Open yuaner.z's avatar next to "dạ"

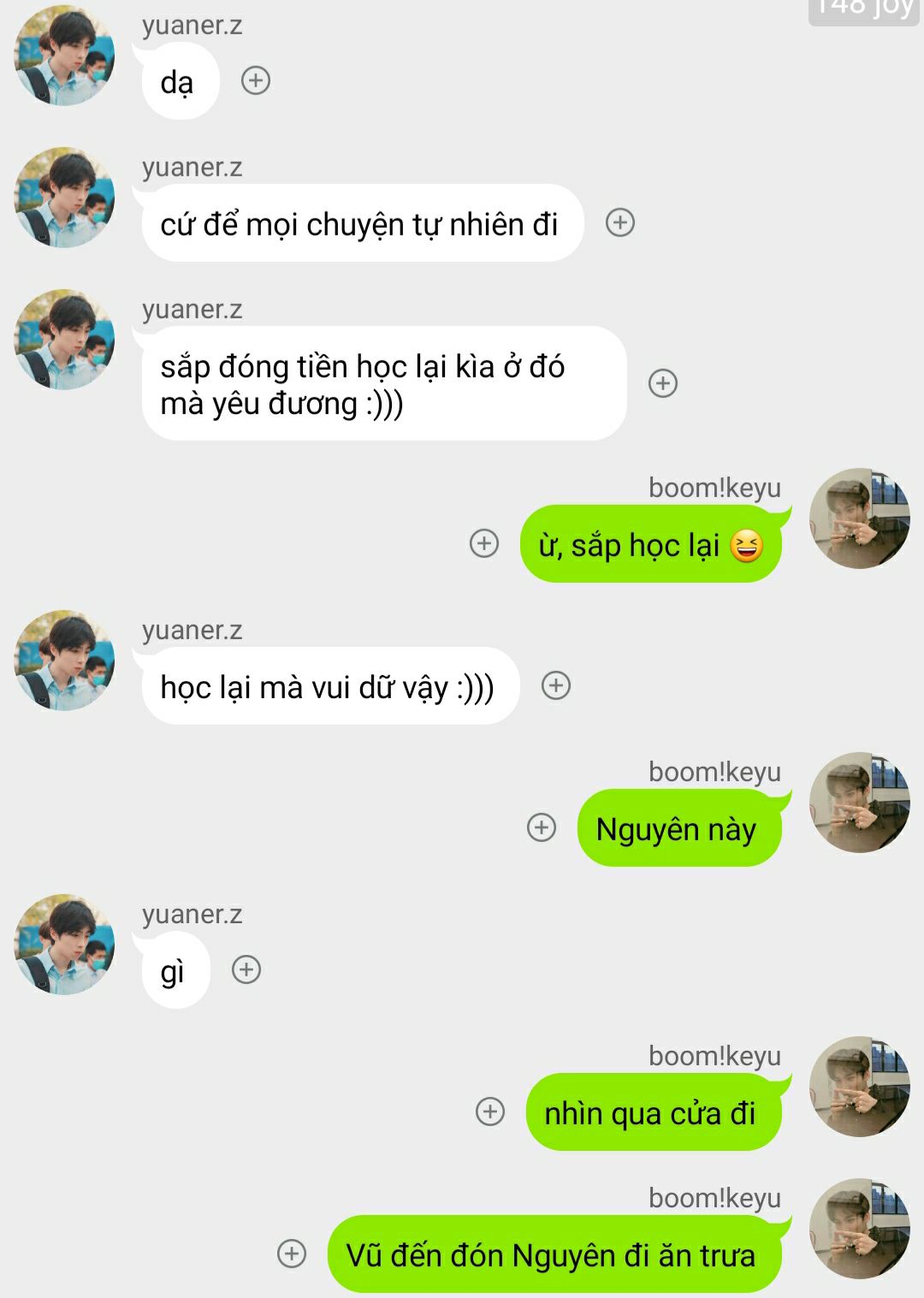pos(65,56)
